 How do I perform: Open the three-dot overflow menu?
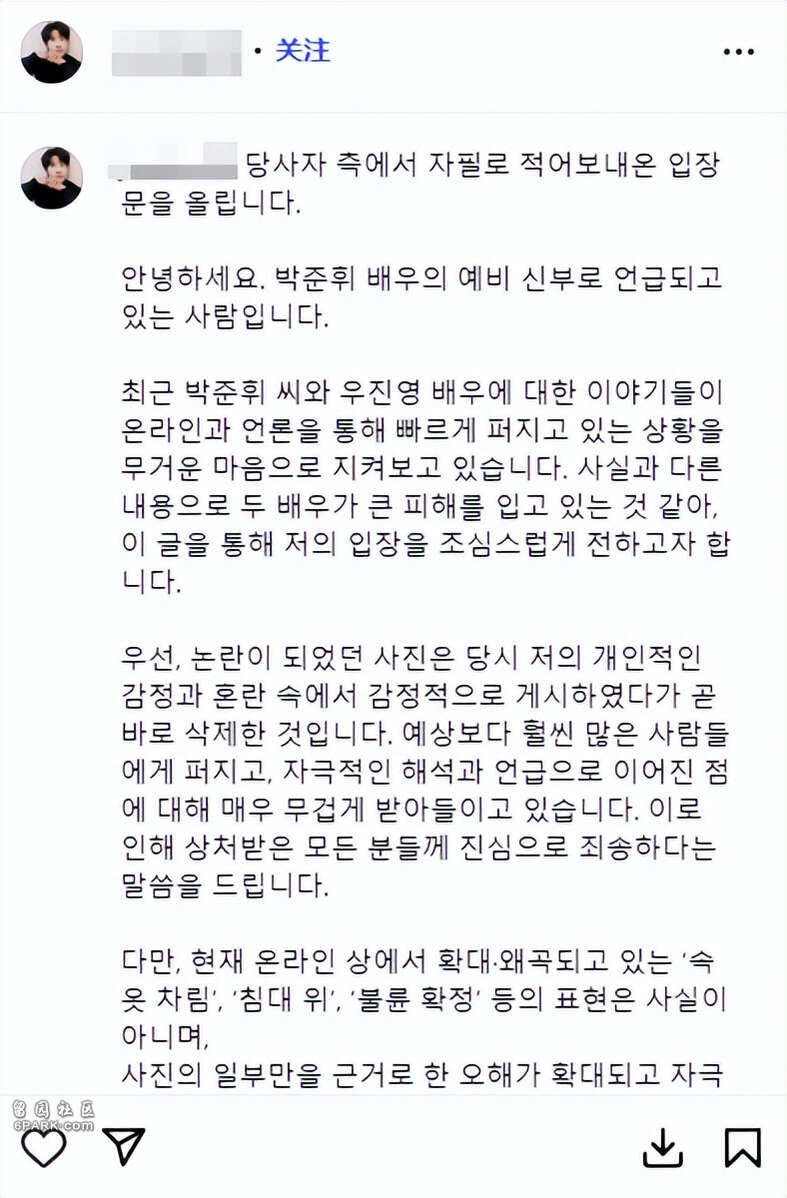pos(738,52)
